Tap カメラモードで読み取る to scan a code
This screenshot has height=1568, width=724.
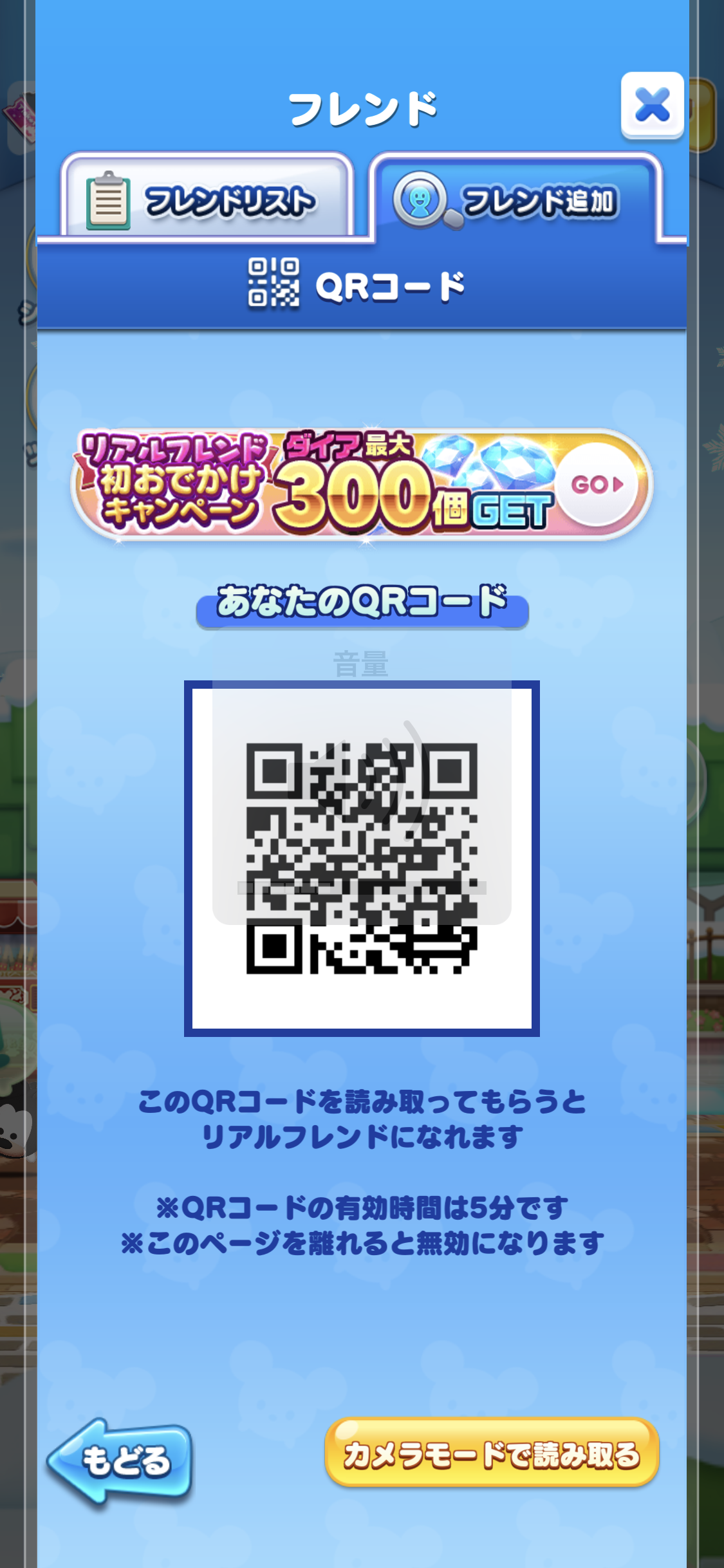[492, 1453]
